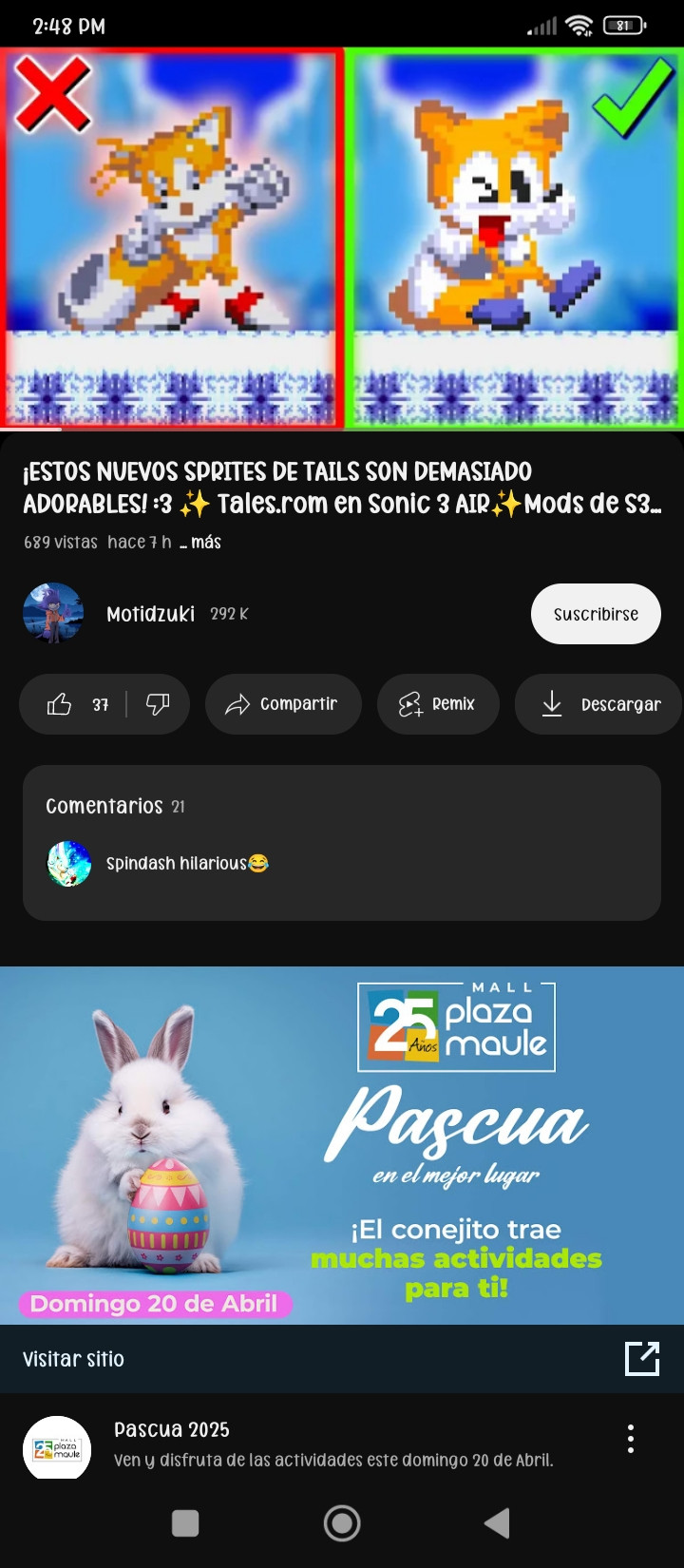Open the Pascua 2025 ad options menu
The image size is (684, 1568).
[630, 1439]
